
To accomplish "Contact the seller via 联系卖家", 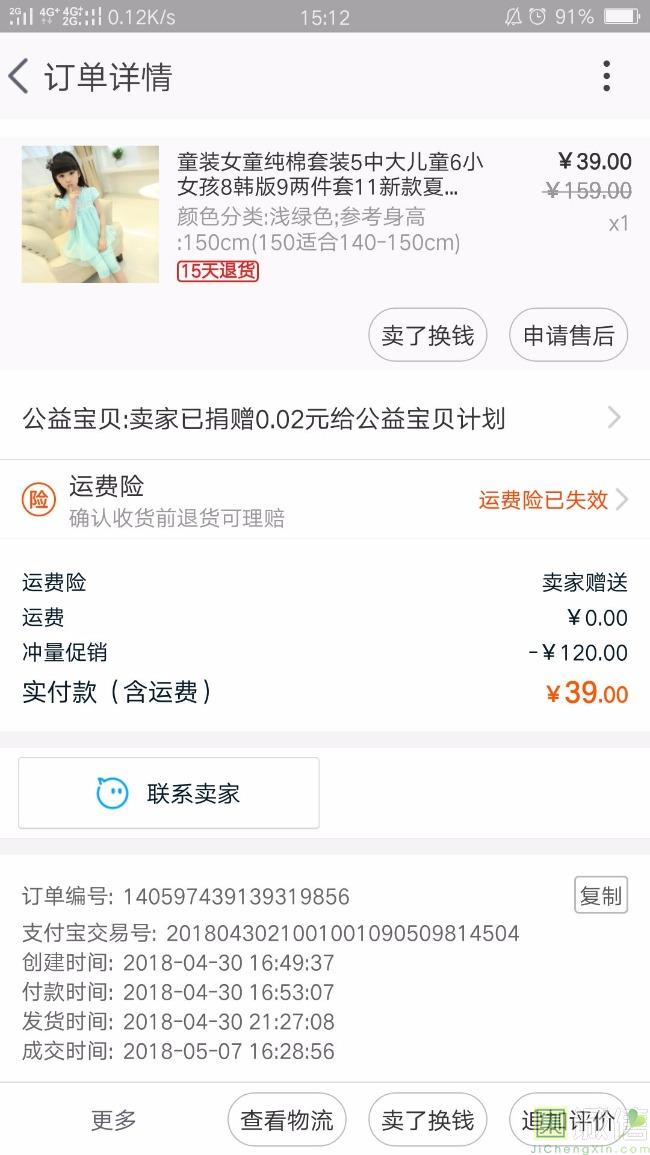I will tap(169, 794).
